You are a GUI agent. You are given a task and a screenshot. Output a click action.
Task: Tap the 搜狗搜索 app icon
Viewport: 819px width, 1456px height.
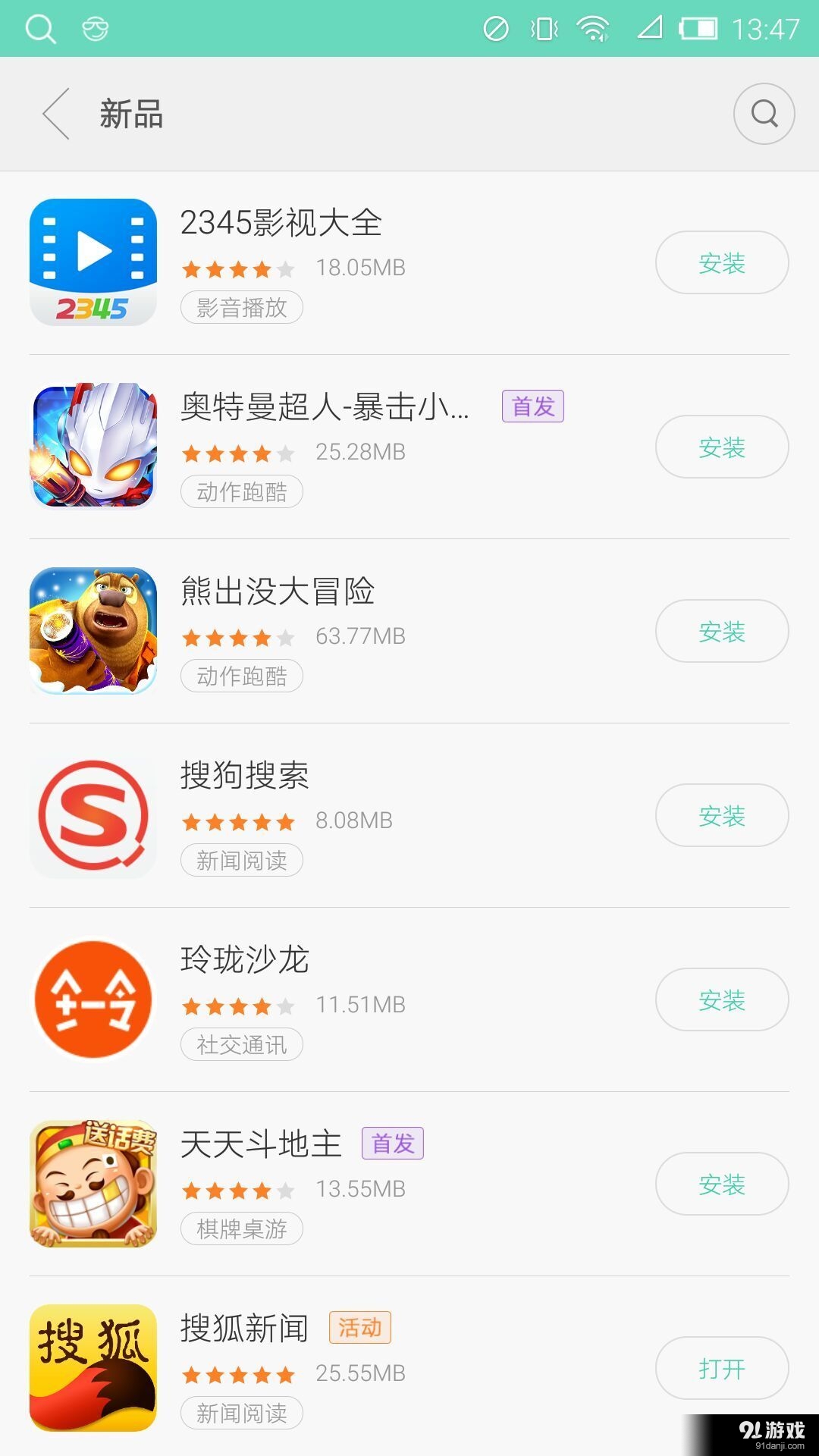coord(93,815)
